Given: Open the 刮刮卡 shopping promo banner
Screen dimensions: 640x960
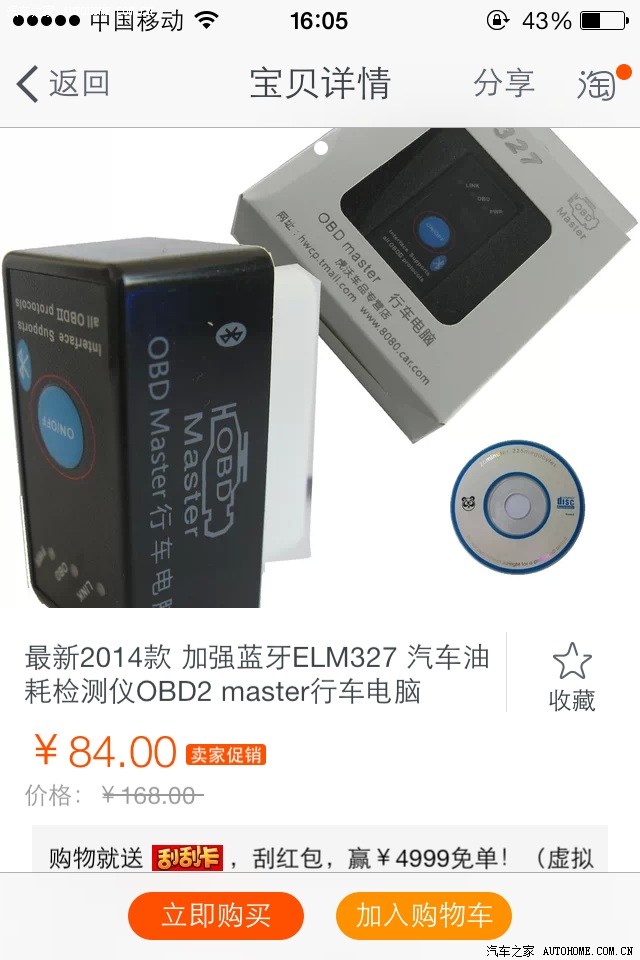Looking at the screenshot, I should point(320,857).
